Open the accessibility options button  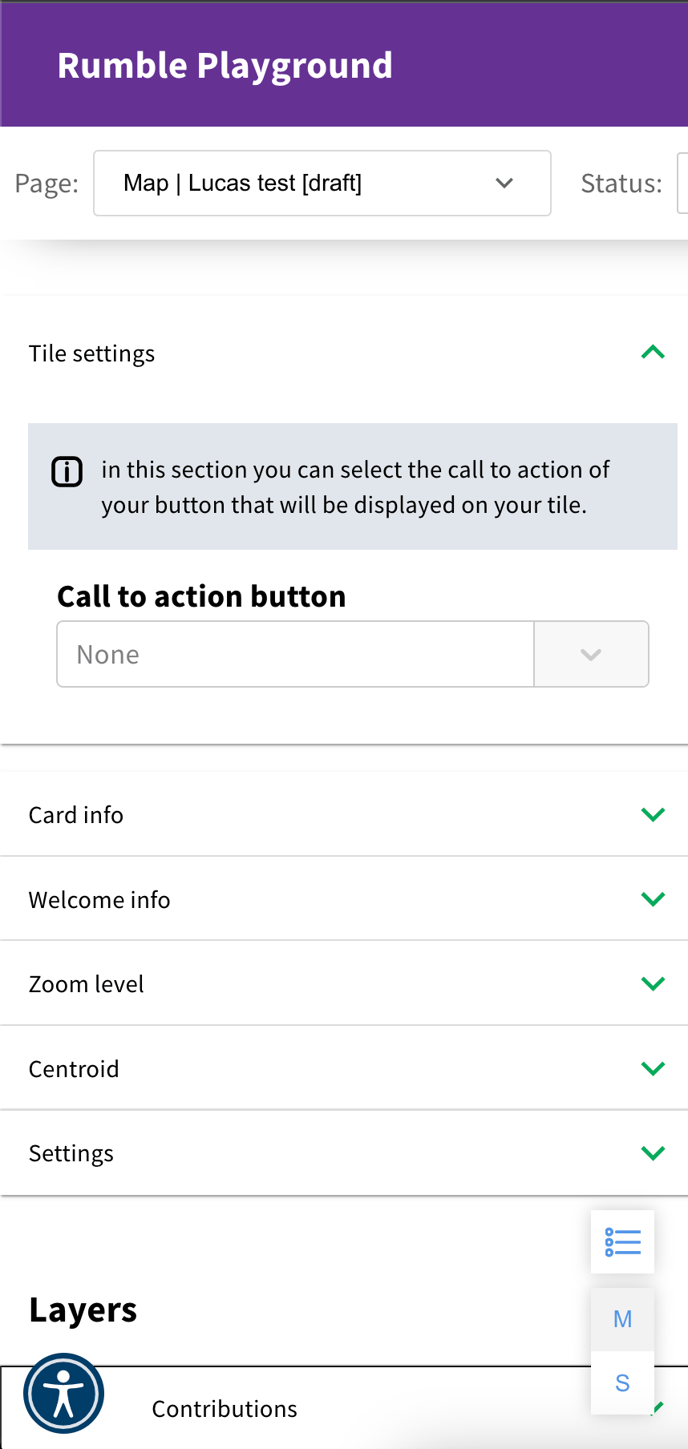(x=64, y=1393)
